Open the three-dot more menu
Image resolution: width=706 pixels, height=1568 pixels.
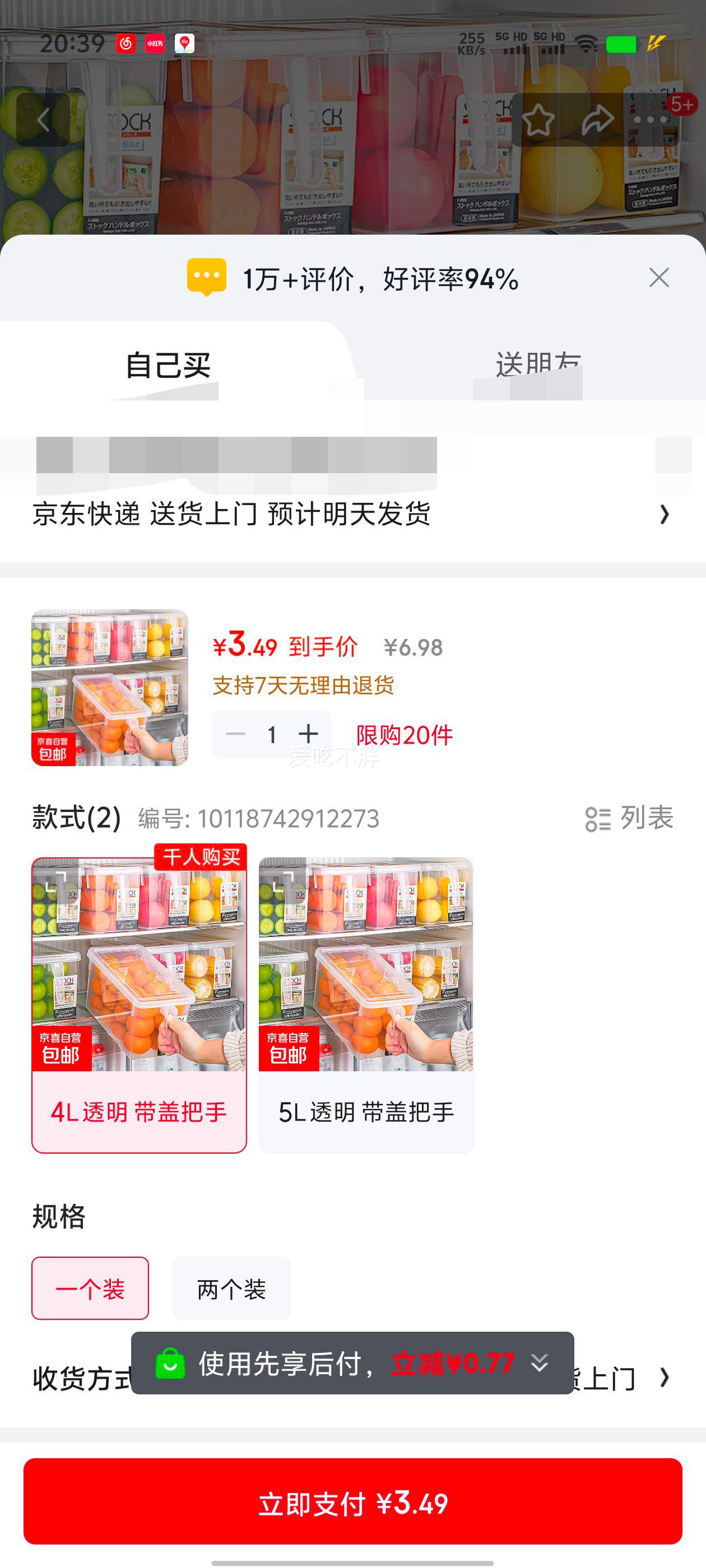(x=651, y=120)
